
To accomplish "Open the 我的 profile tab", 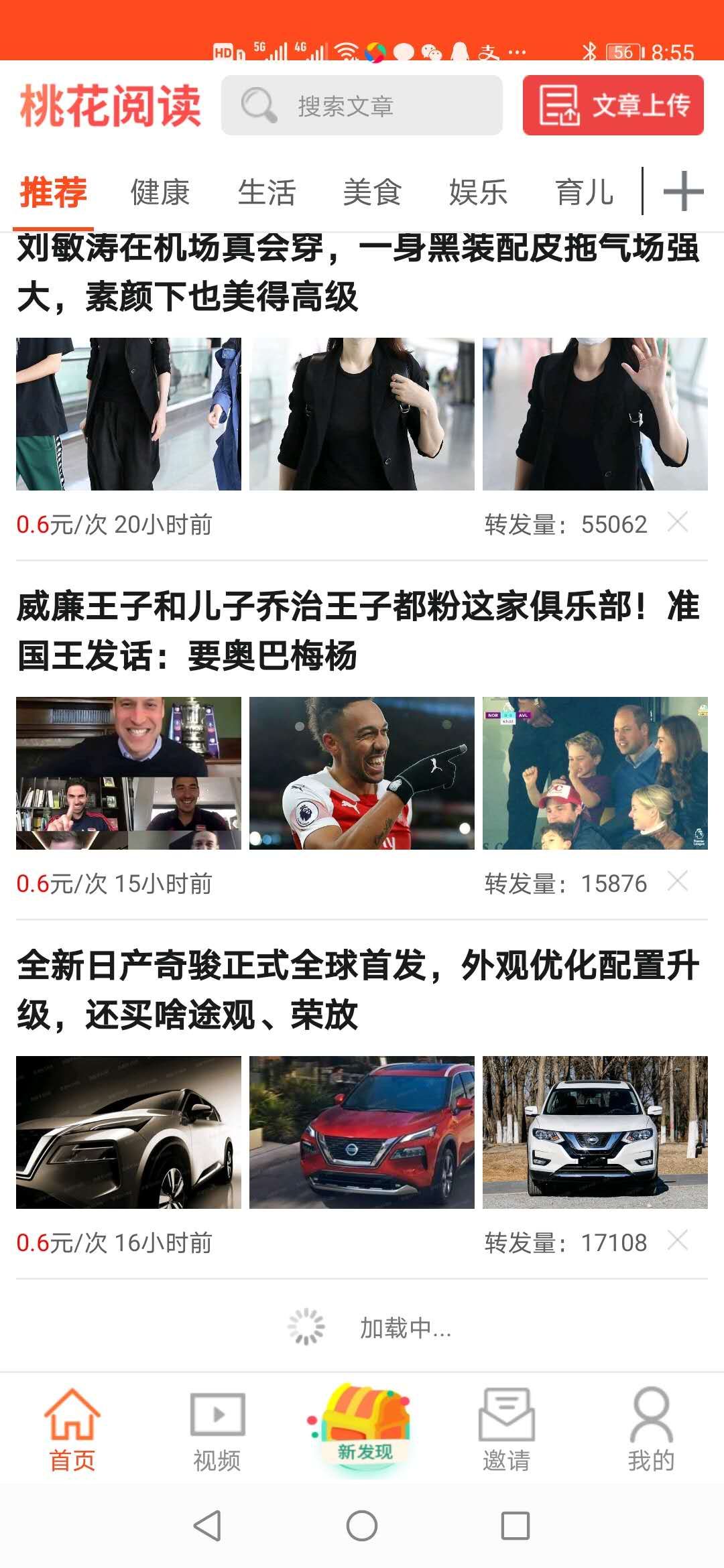I will [650, 1430].
